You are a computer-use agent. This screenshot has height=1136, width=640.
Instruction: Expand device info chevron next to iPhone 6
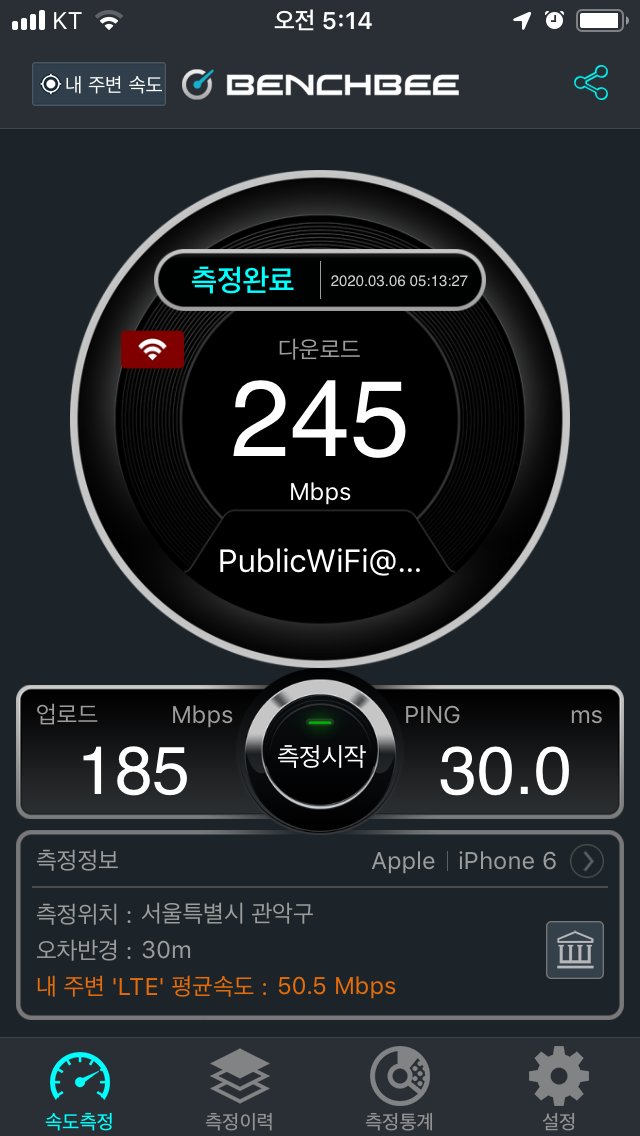pyautogui.click(x=586, y=861)
